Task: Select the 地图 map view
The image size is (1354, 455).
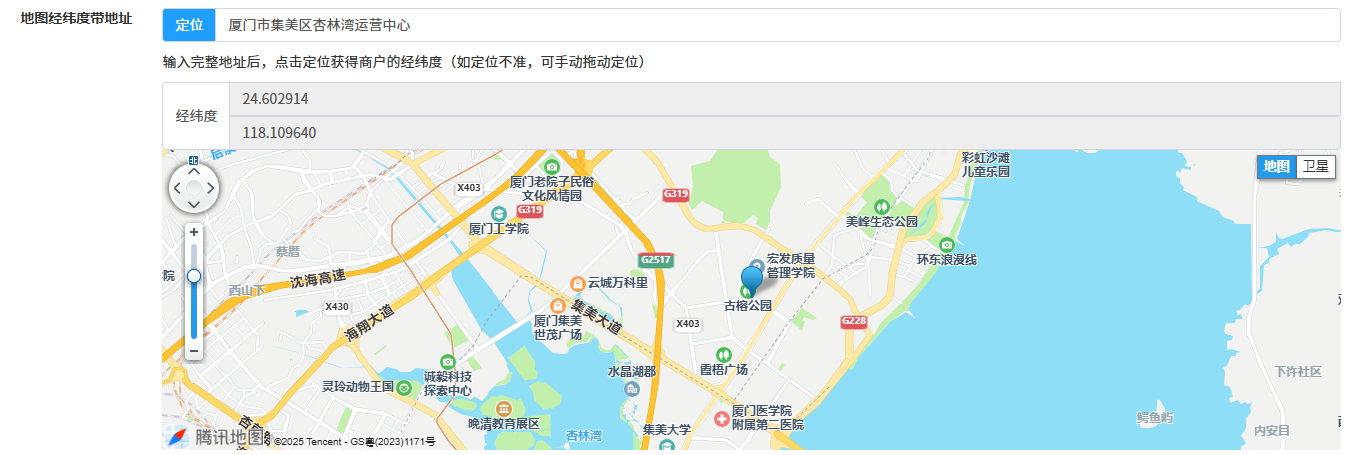Action: pos(1276,167)
